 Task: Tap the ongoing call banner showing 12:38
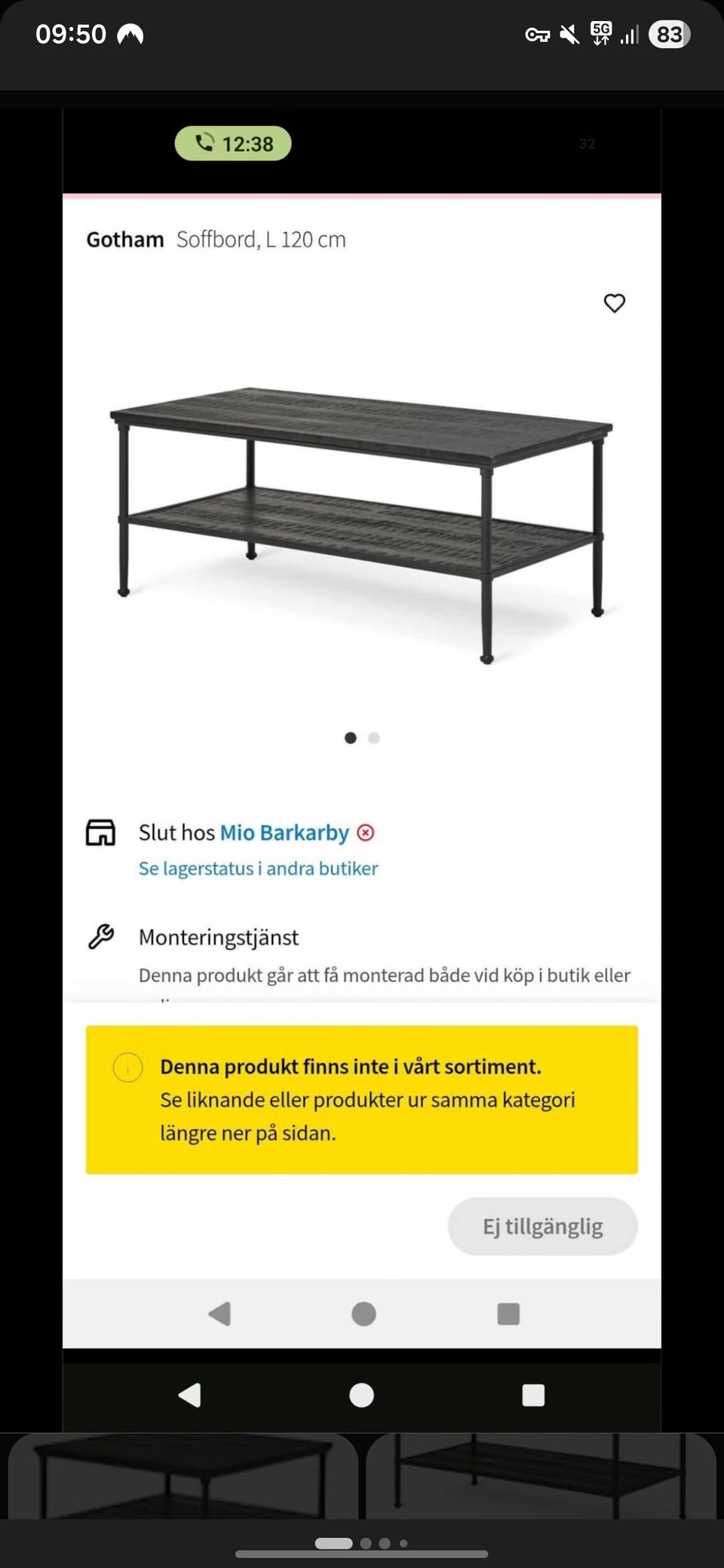point(233,143)
